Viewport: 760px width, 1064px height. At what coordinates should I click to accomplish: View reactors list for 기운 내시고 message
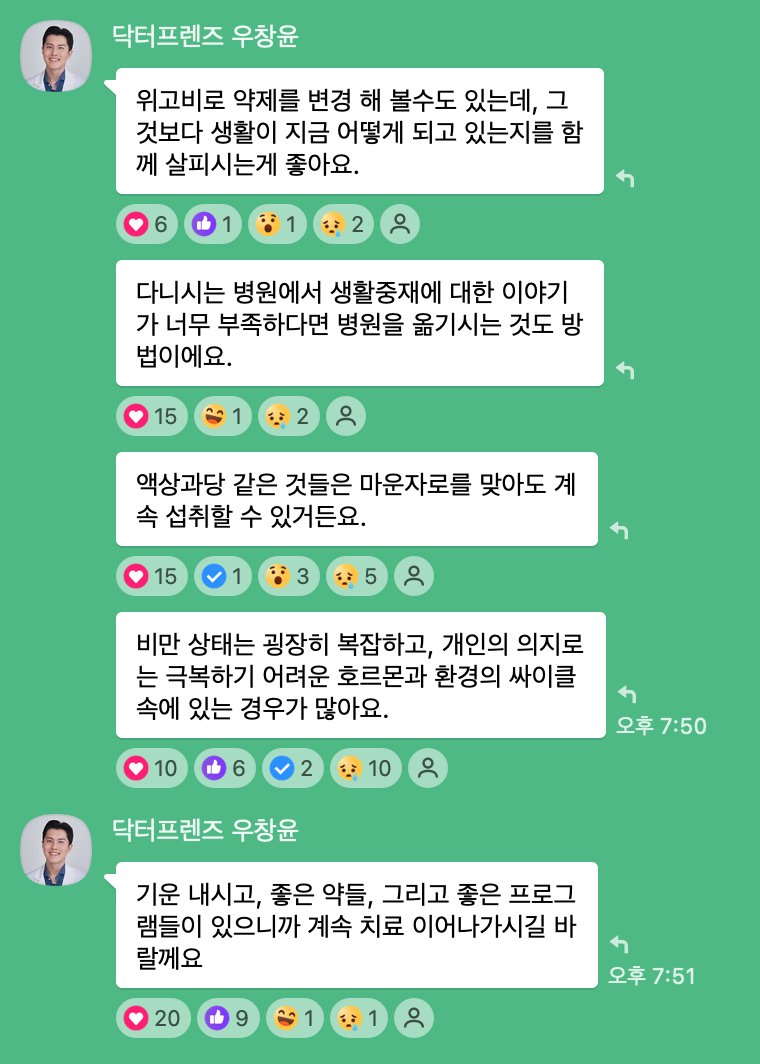tap(414, 1019)
